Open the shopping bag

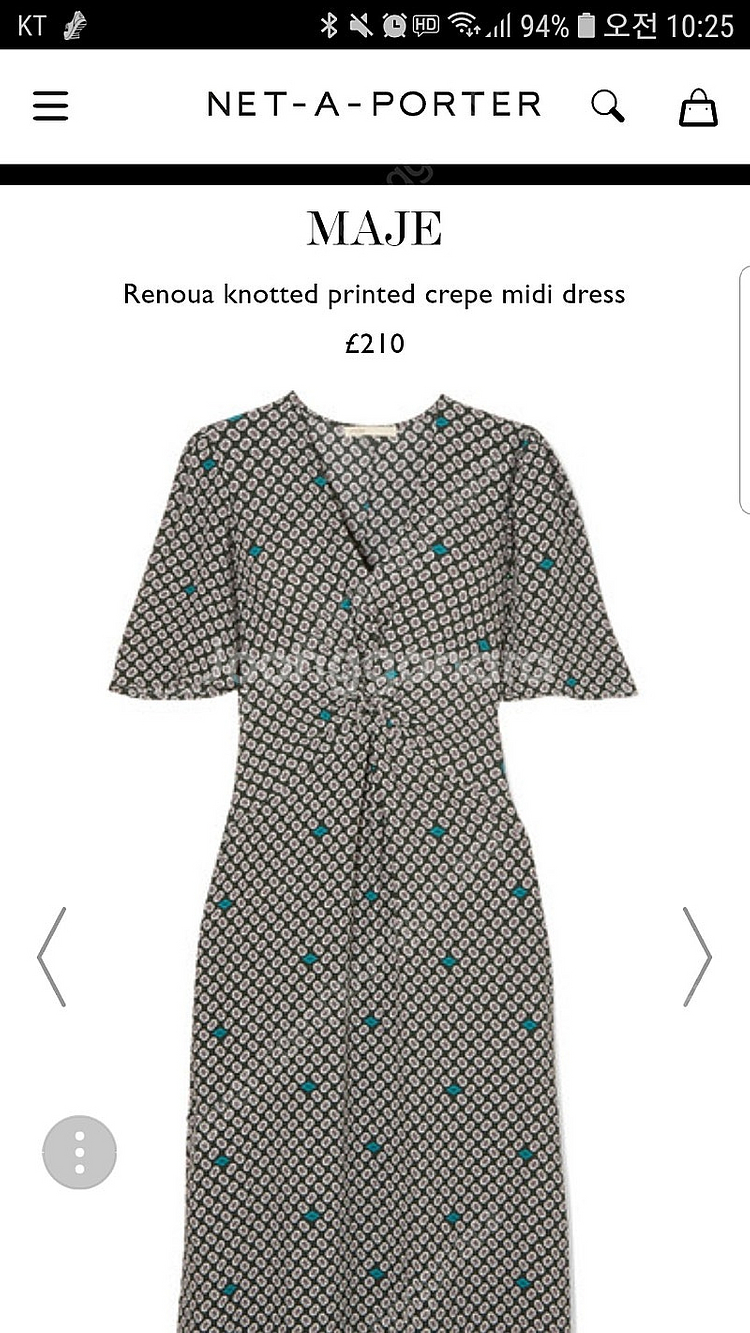point(698,106)
